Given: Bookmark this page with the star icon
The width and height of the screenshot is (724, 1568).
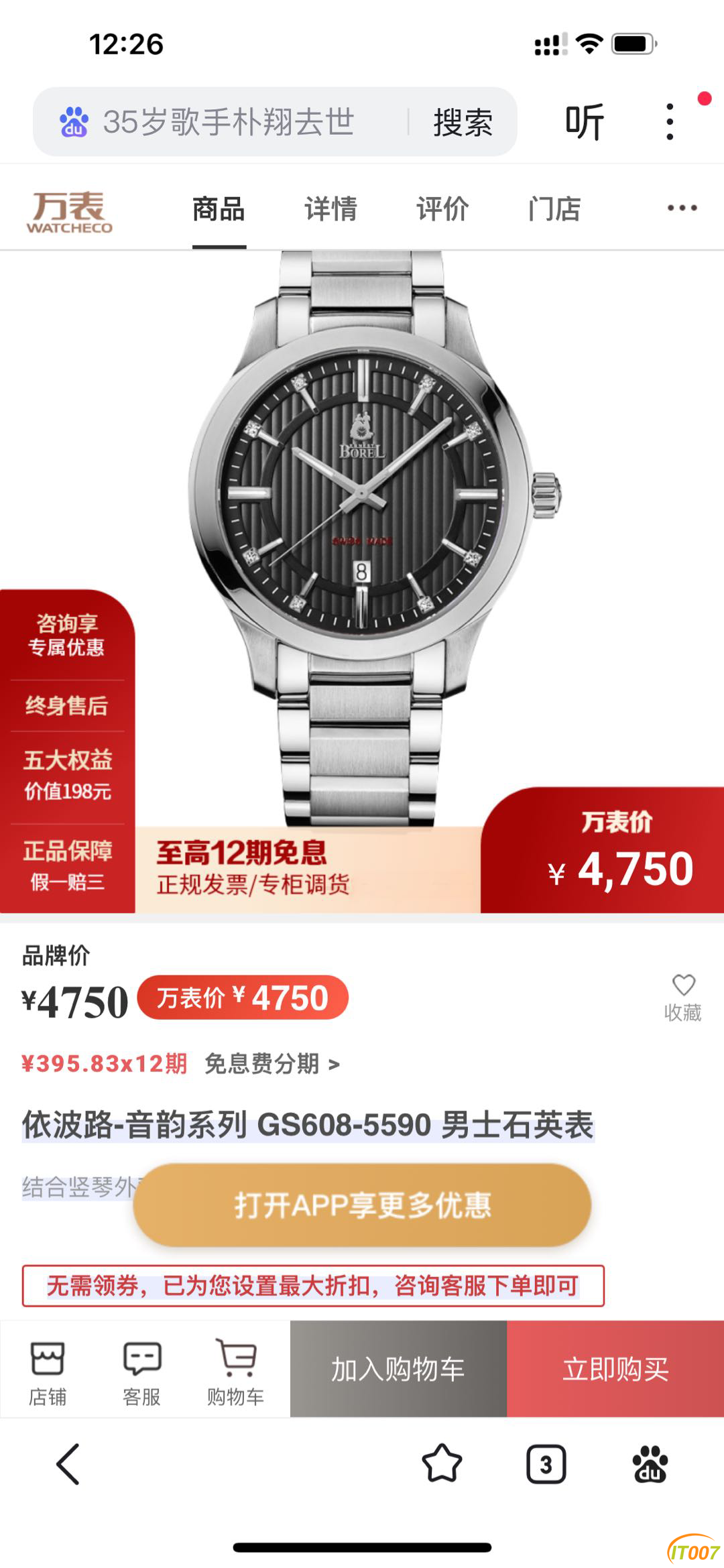Looking at the screenshot, I should click(x=442, y=1464).
